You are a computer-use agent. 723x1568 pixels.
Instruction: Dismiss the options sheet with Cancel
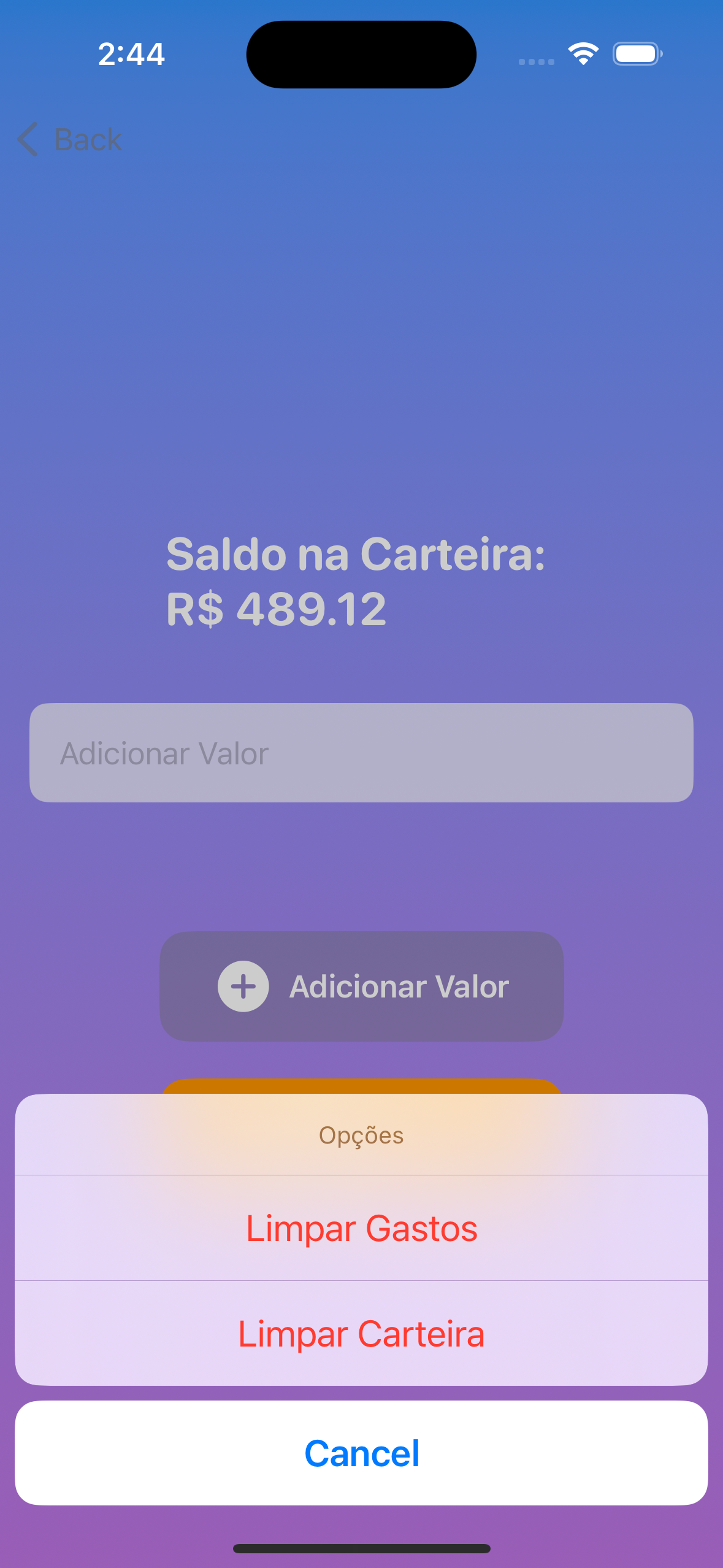pyautogui.click(x=361, y=1453)
